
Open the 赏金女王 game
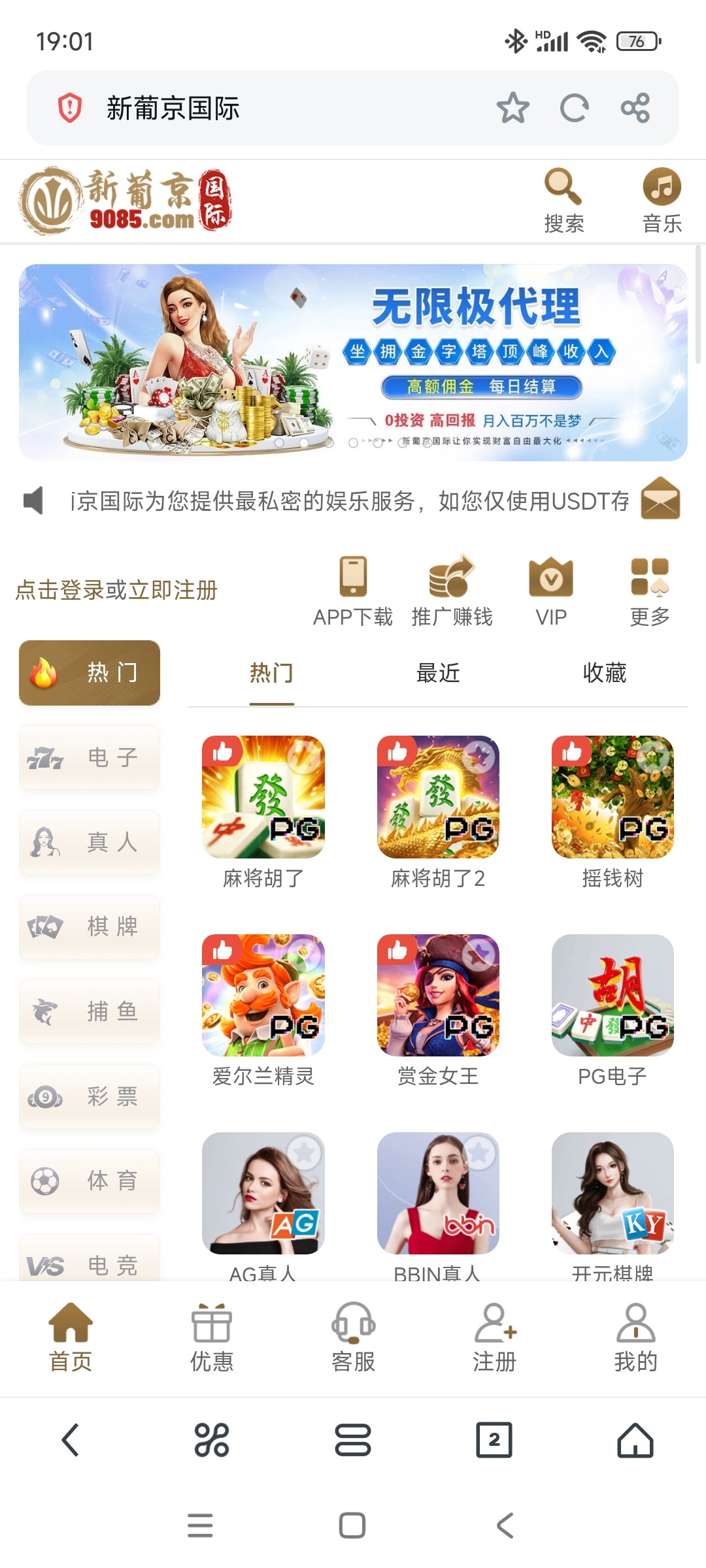(438, 1009)
